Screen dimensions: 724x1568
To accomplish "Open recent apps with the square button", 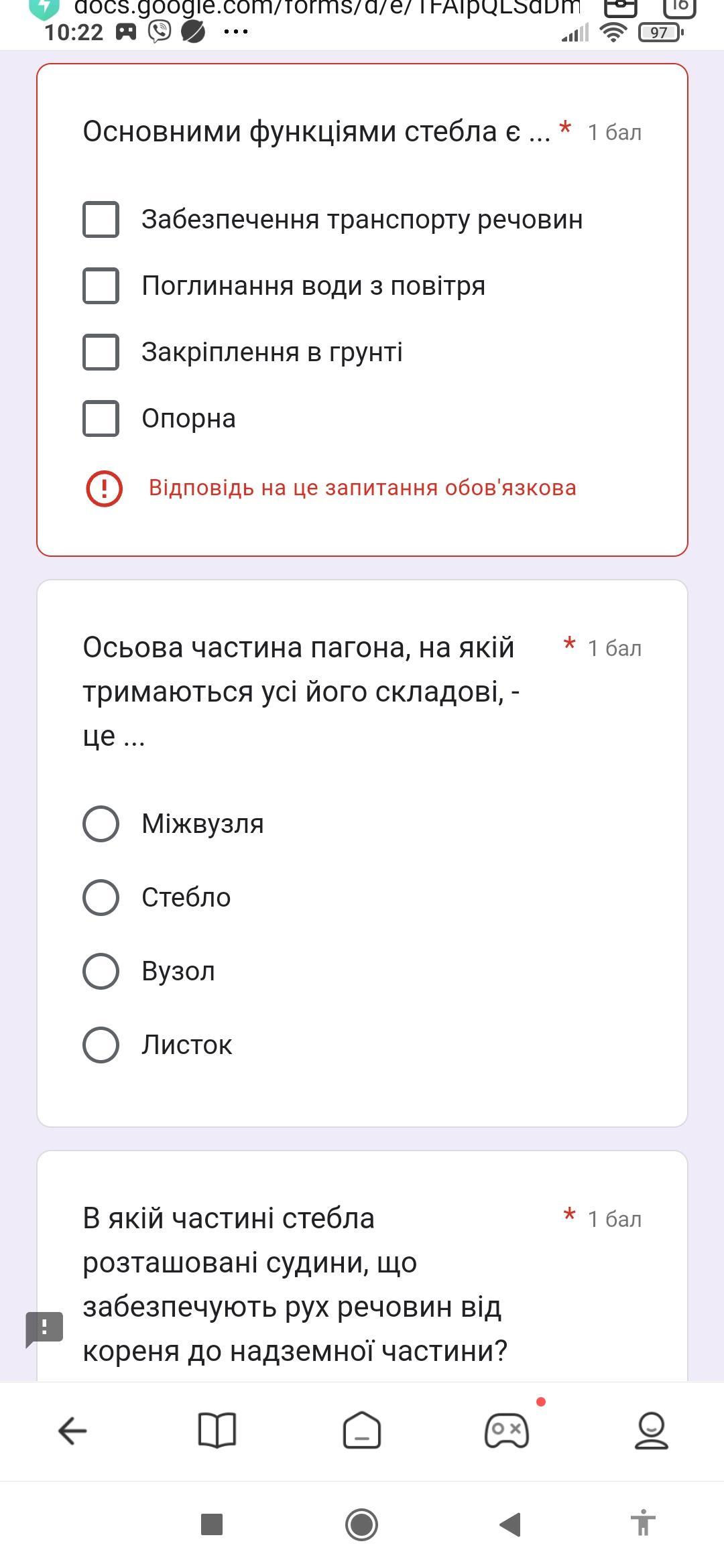I will (x=212, y=1524).
